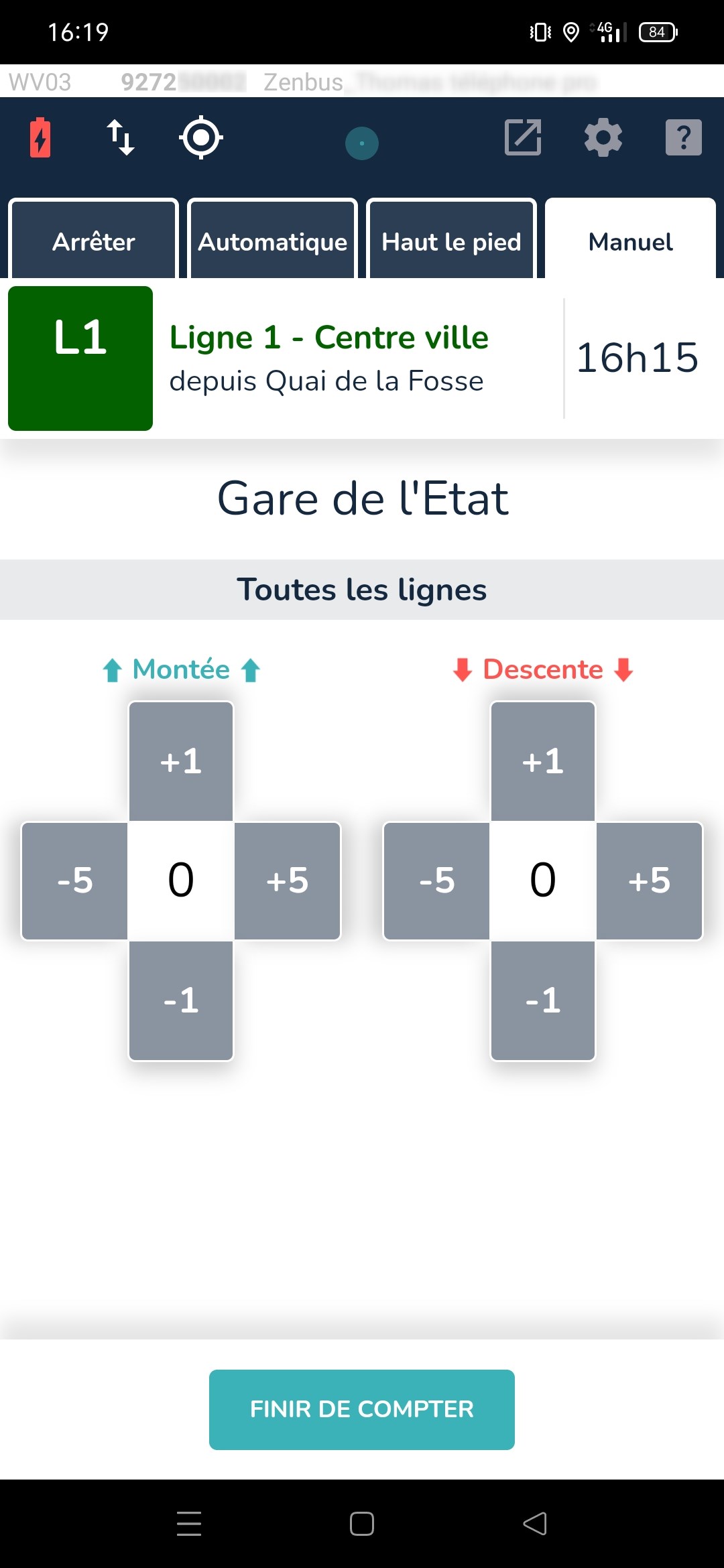Viewport: 724px width, 1568px height.
Task: Select Ligne 1 - Centre ville text
Action: pyautogui.click(x=329, y=337)
